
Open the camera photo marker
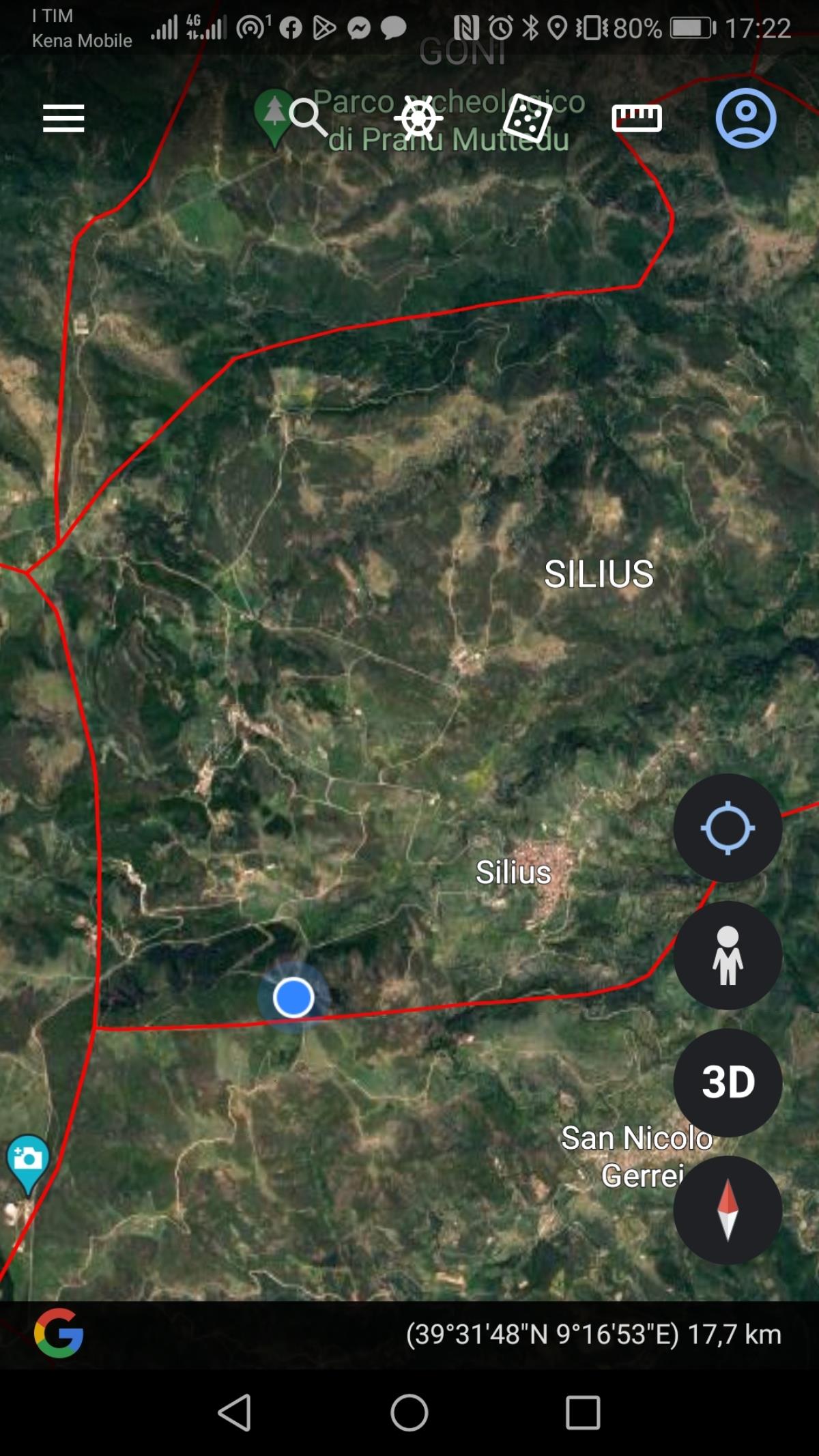point(27,1162)
